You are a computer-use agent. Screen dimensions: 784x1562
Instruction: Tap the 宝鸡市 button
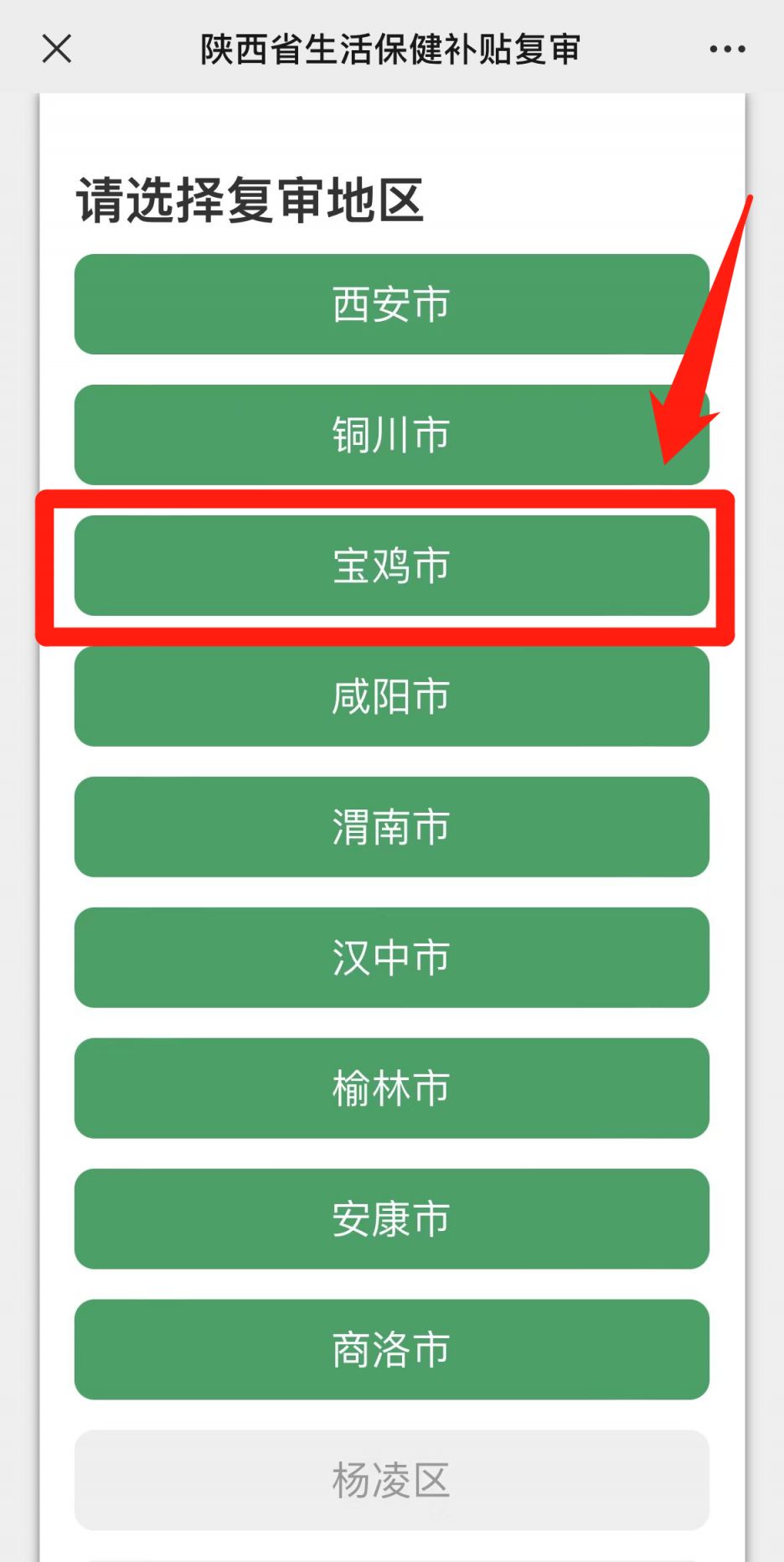point(392,566)
